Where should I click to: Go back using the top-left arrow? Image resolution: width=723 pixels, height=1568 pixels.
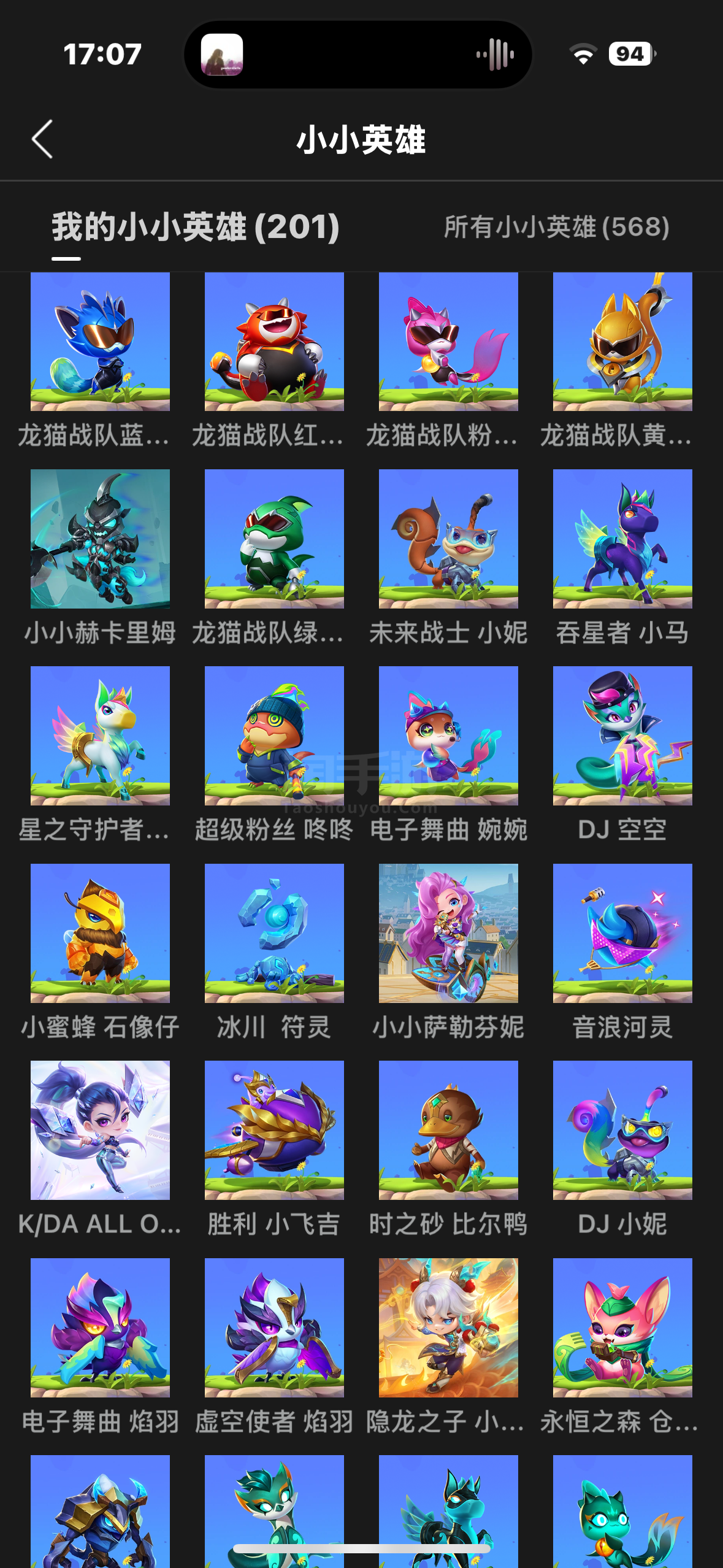coord(42,139)
